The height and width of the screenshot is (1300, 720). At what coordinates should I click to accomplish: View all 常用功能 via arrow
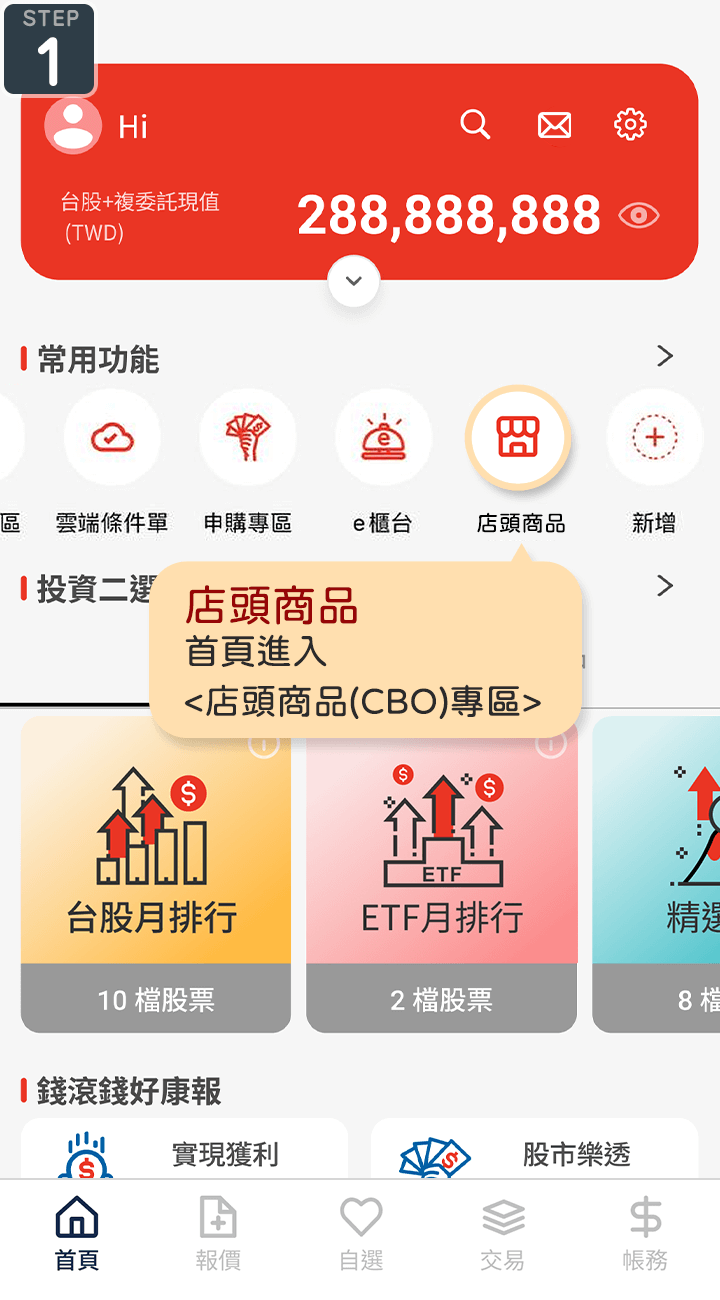click(665, 356)
